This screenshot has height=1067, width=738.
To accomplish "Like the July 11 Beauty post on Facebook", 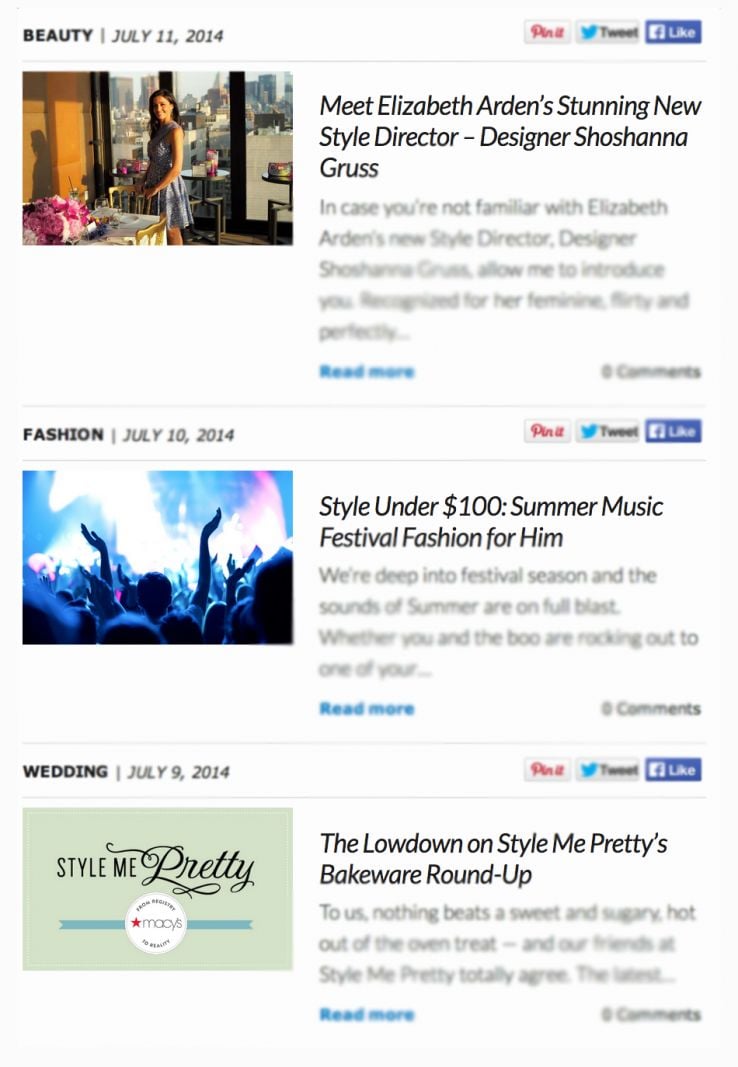I will click(673, 32).
